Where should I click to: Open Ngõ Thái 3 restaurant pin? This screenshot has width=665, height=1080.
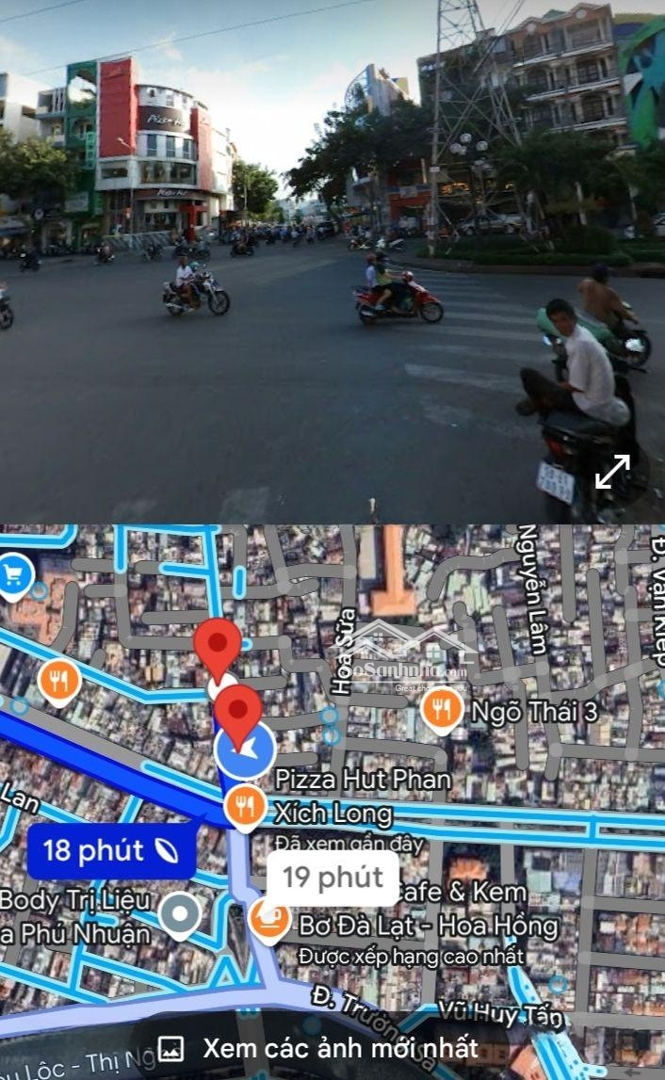pos(441,711)
